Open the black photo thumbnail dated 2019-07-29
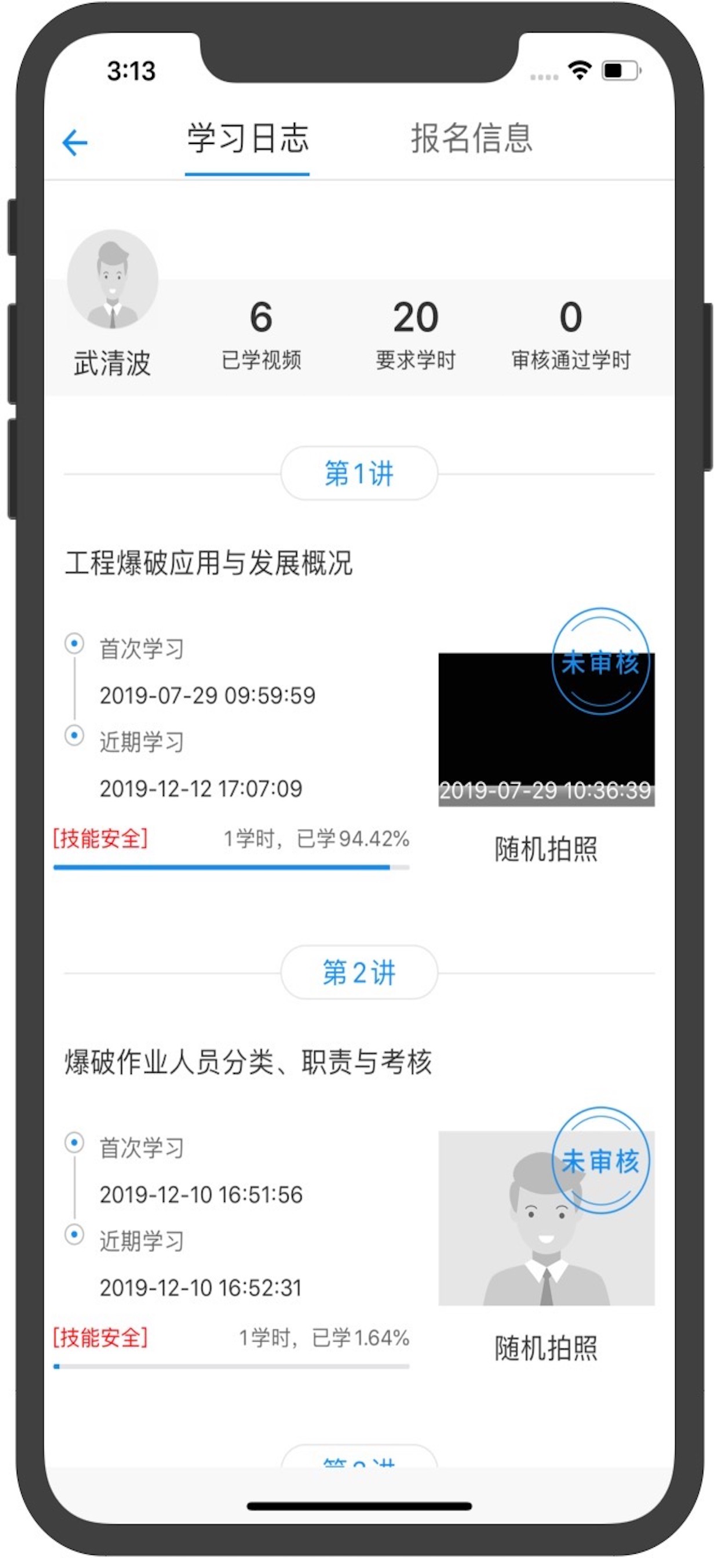 click(x=547, y=725)
